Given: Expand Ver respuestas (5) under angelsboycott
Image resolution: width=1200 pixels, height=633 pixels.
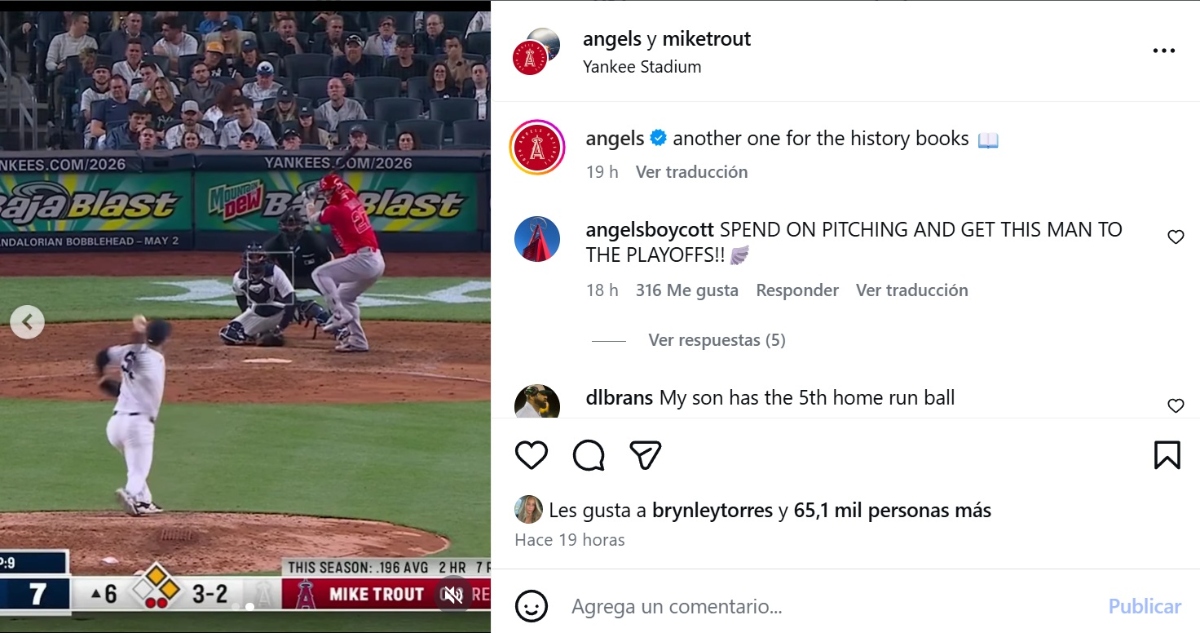Looking at the screenshot, I should coord(716,340).
